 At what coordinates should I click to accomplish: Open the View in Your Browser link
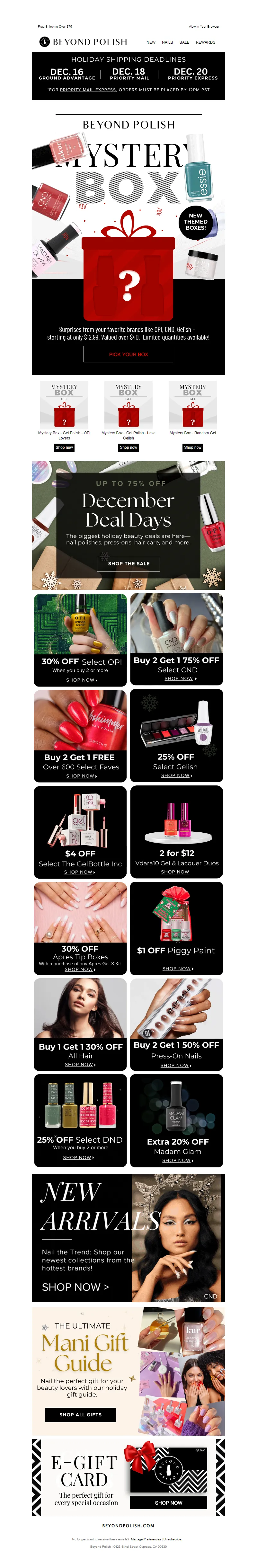[203, 27]
